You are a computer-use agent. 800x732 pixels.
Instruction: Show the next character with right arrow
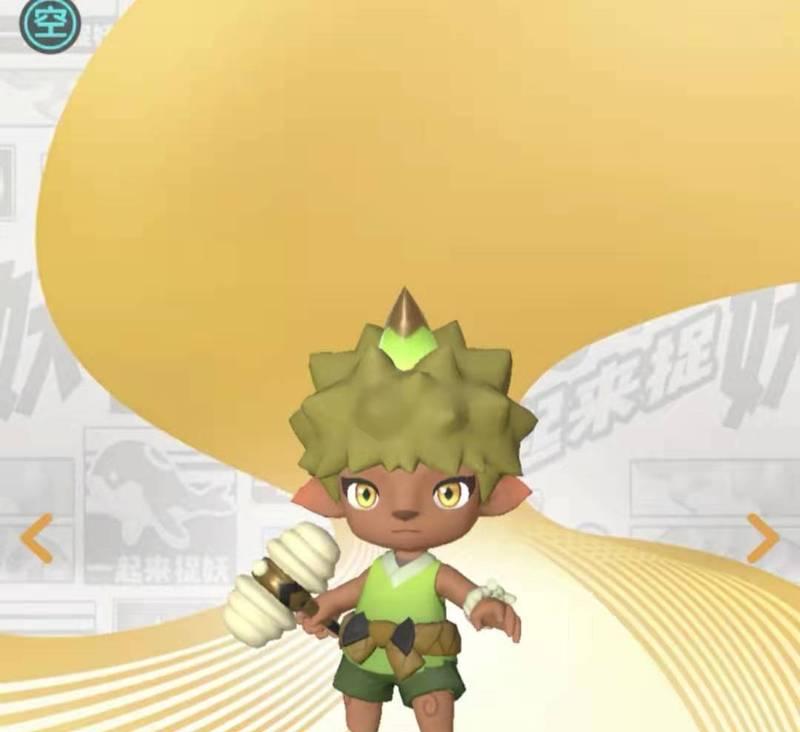pos(762,540)
